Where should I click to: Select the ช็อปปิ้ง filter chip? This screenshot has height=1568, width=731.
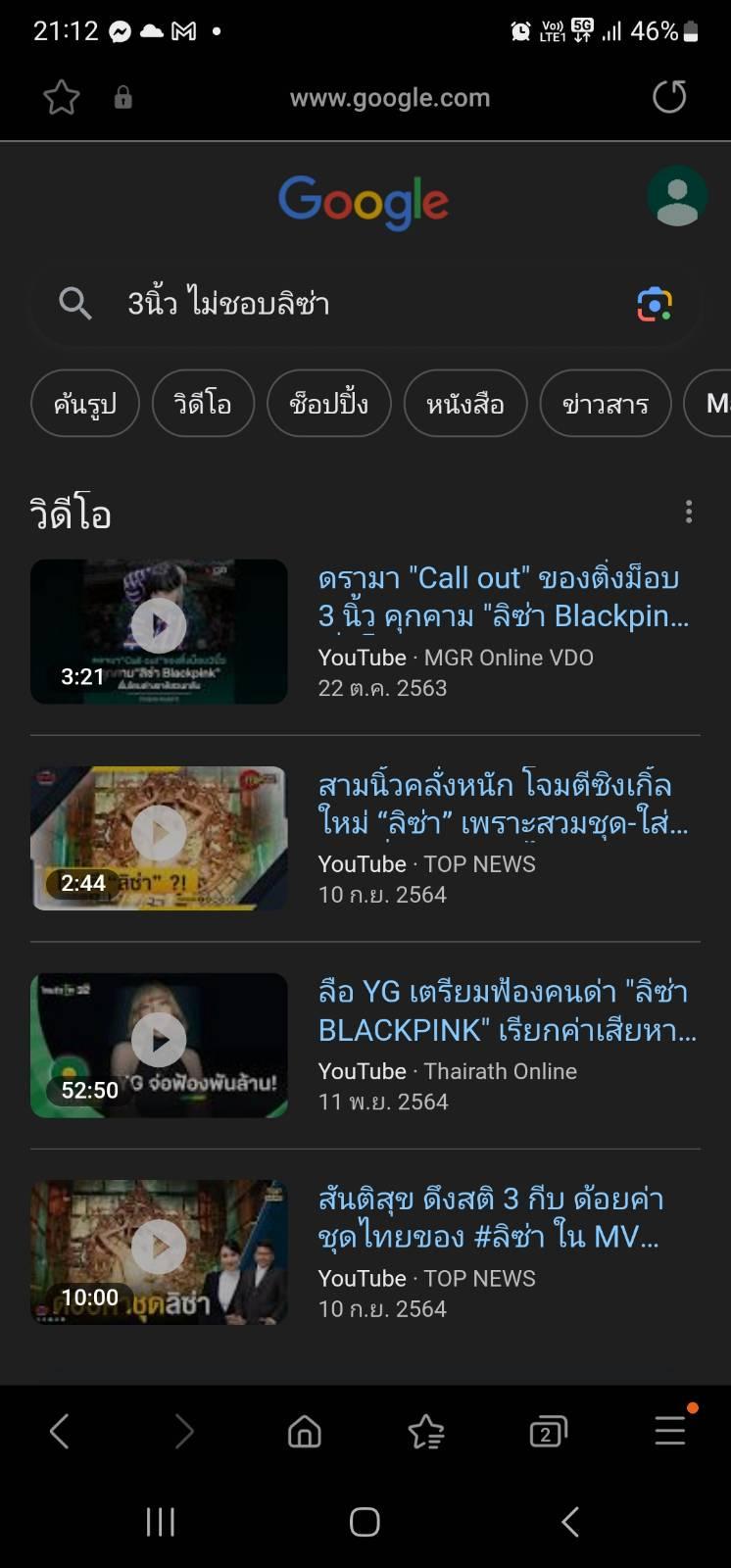tap(329, 403)
